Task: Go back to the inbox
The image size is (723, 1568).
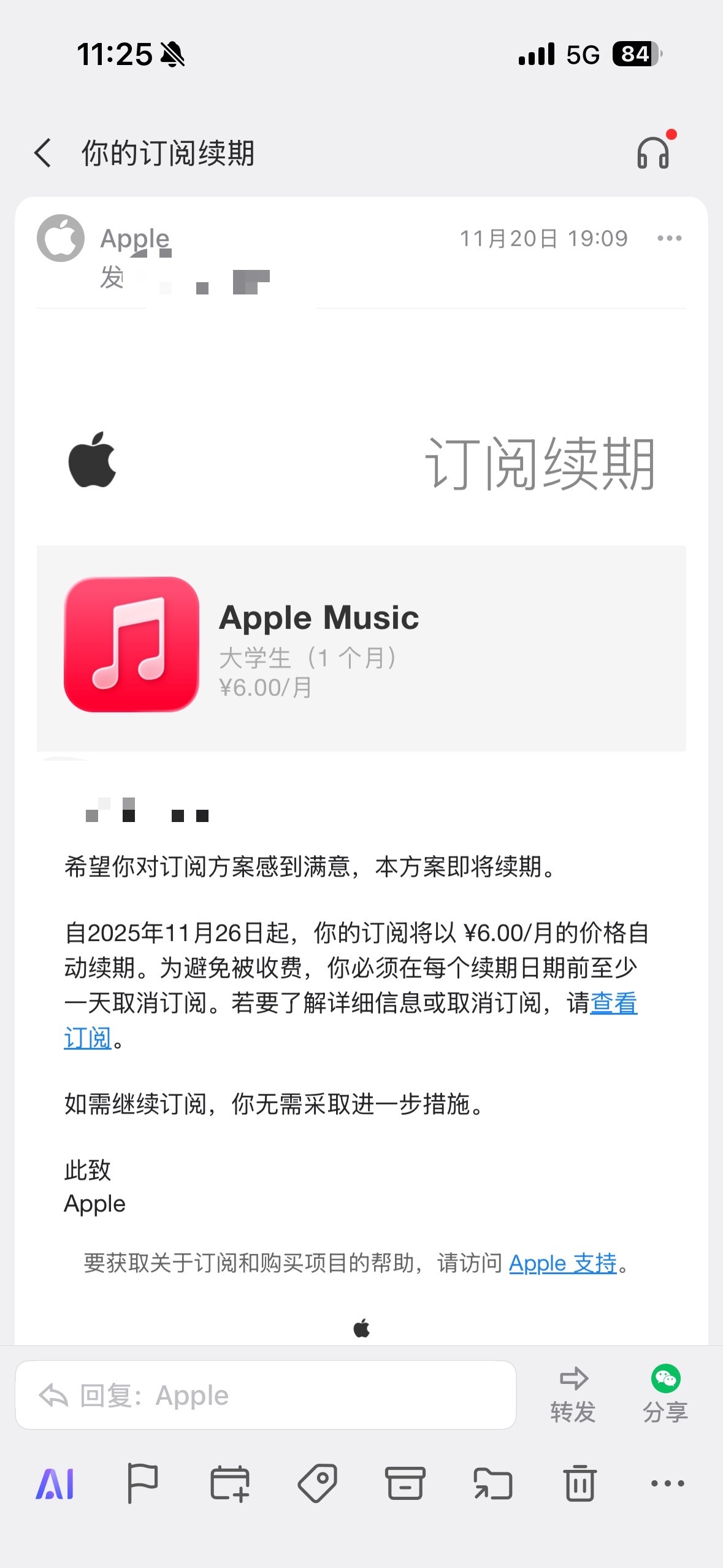Action: [42, 153]
